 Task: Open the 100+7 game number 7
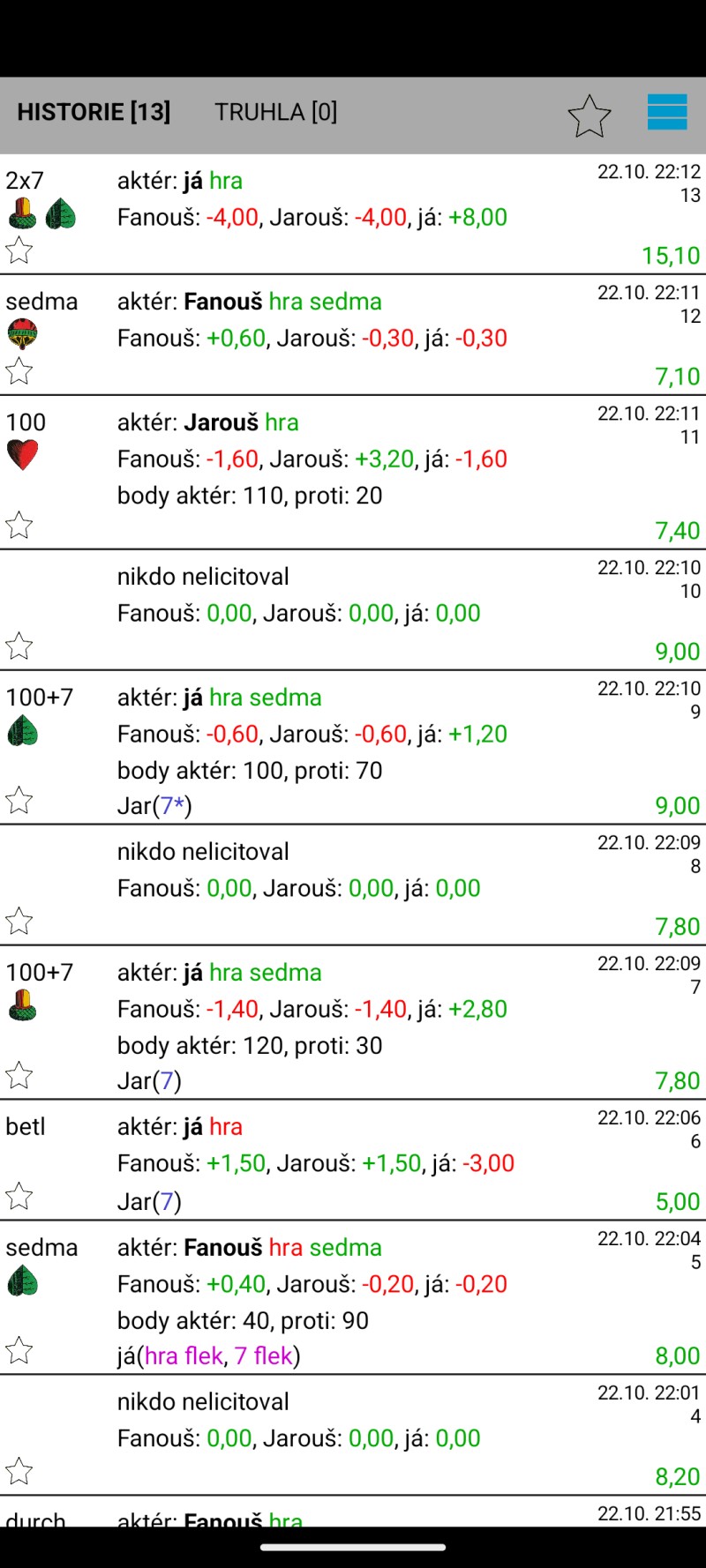[x=353, y=1023]
